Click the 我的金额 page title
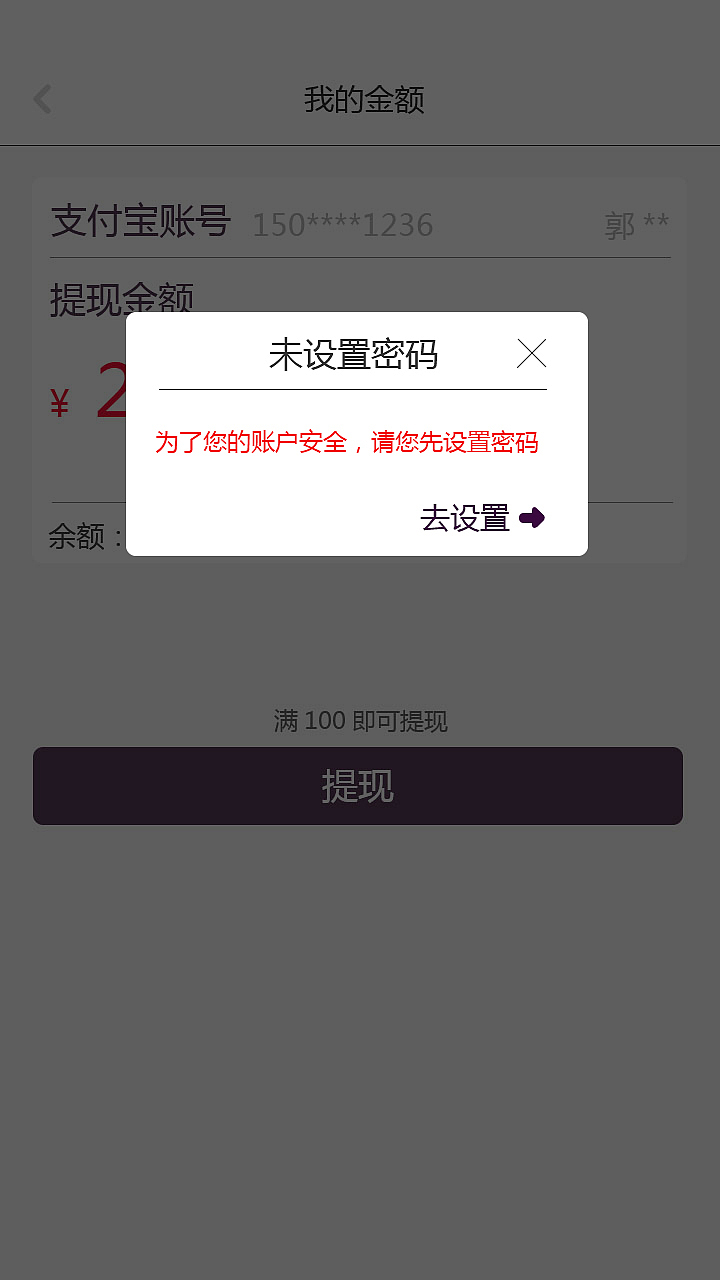Screen dimensions: 720x1280 [364, 100]
